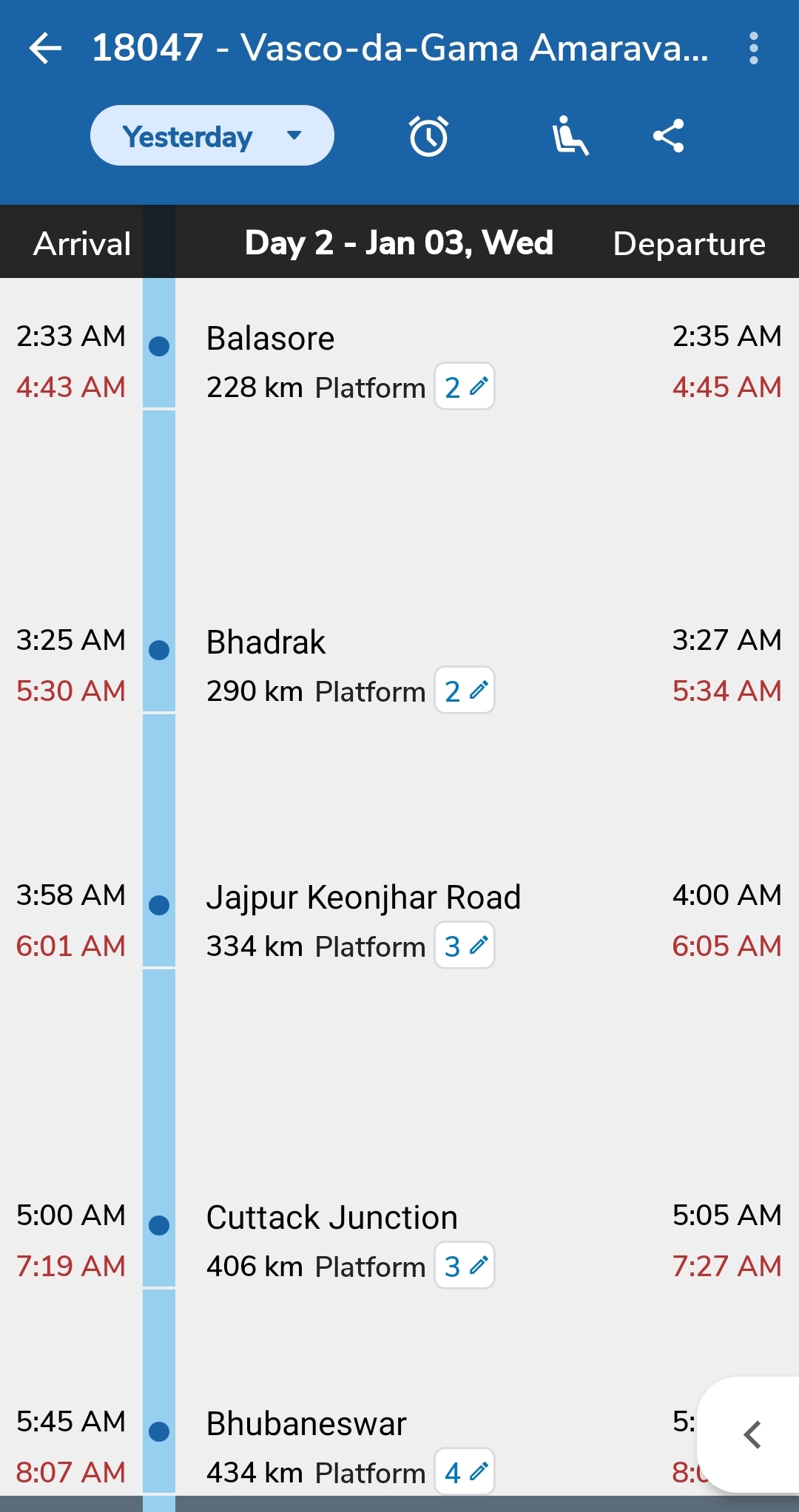
Task: Edit the platform number for Bhubaneswar
Action: 465,1472
